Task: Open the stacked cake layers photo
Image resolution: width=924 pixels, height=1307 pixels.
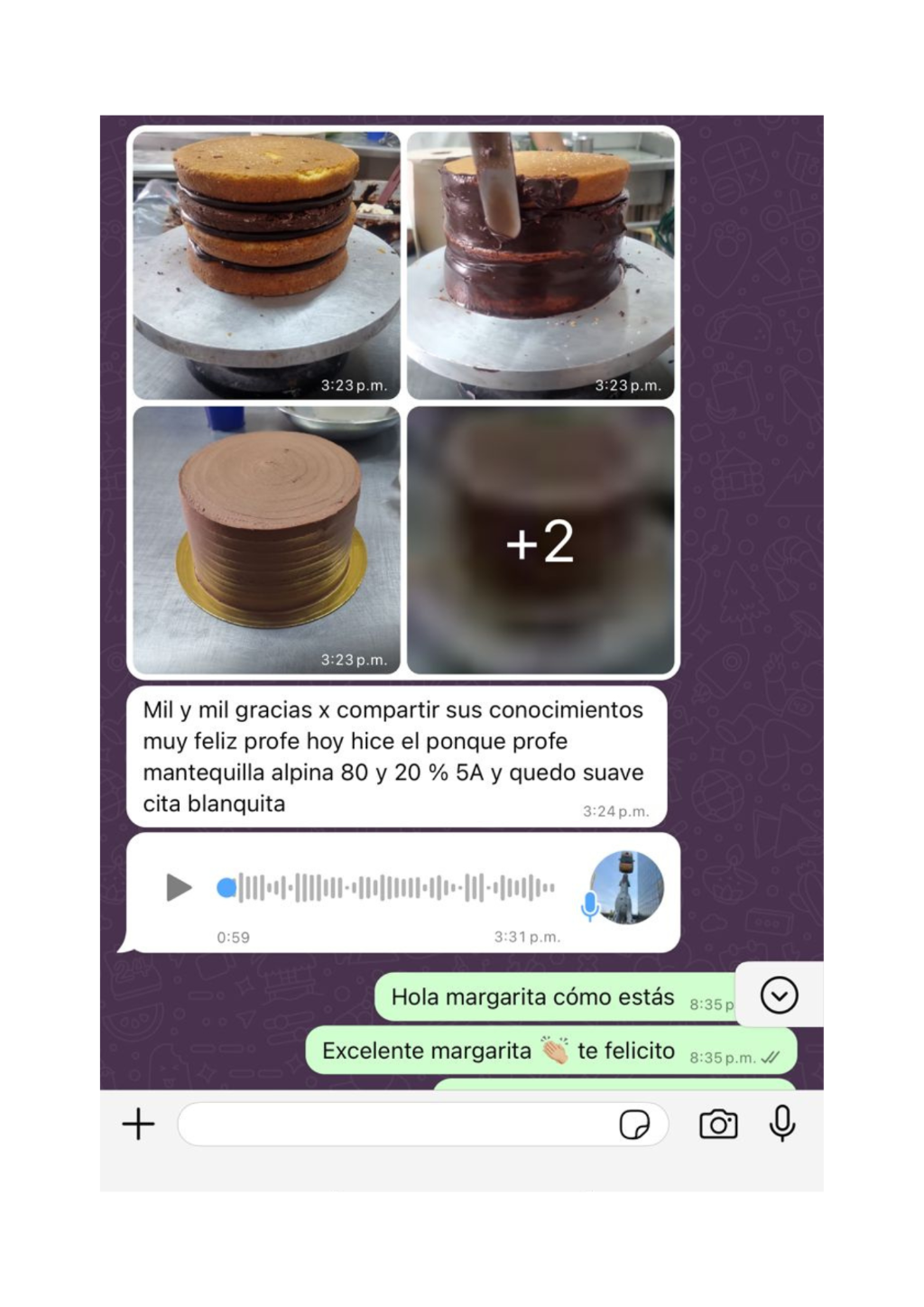Action: [266, 265]
